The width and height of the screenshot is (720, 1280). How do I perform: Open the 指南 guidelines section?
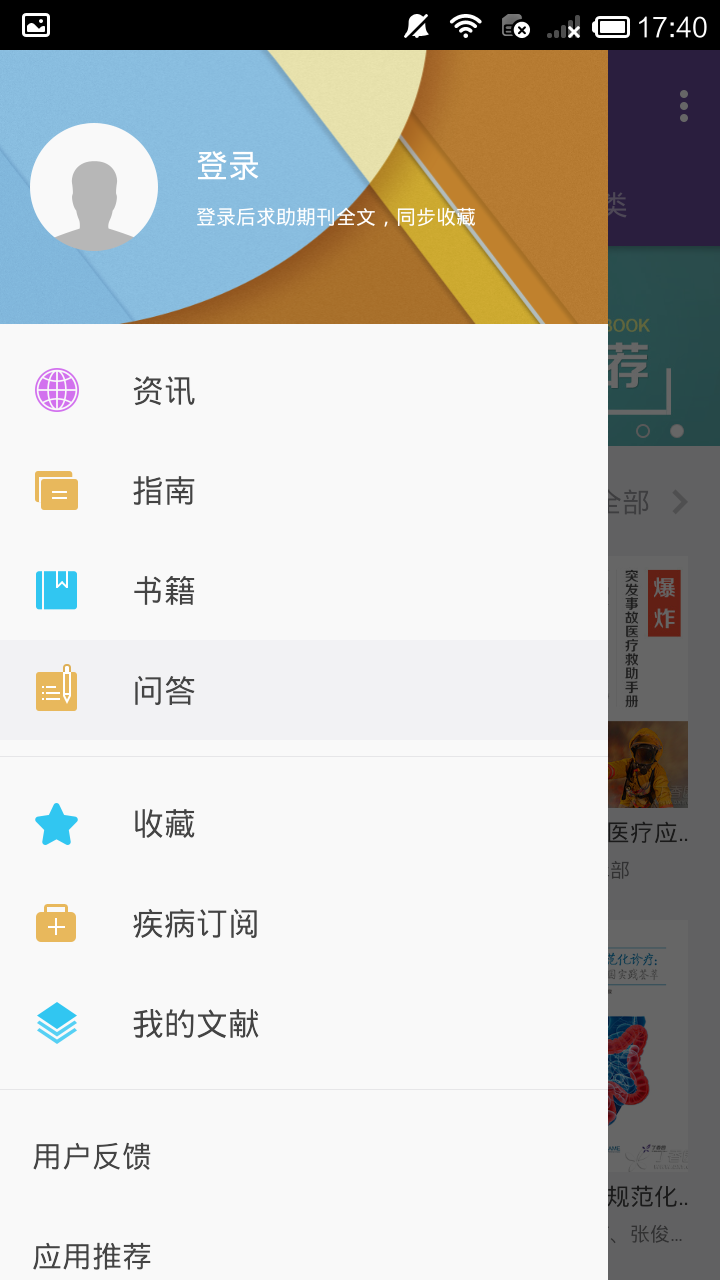[x=304, y=490]
